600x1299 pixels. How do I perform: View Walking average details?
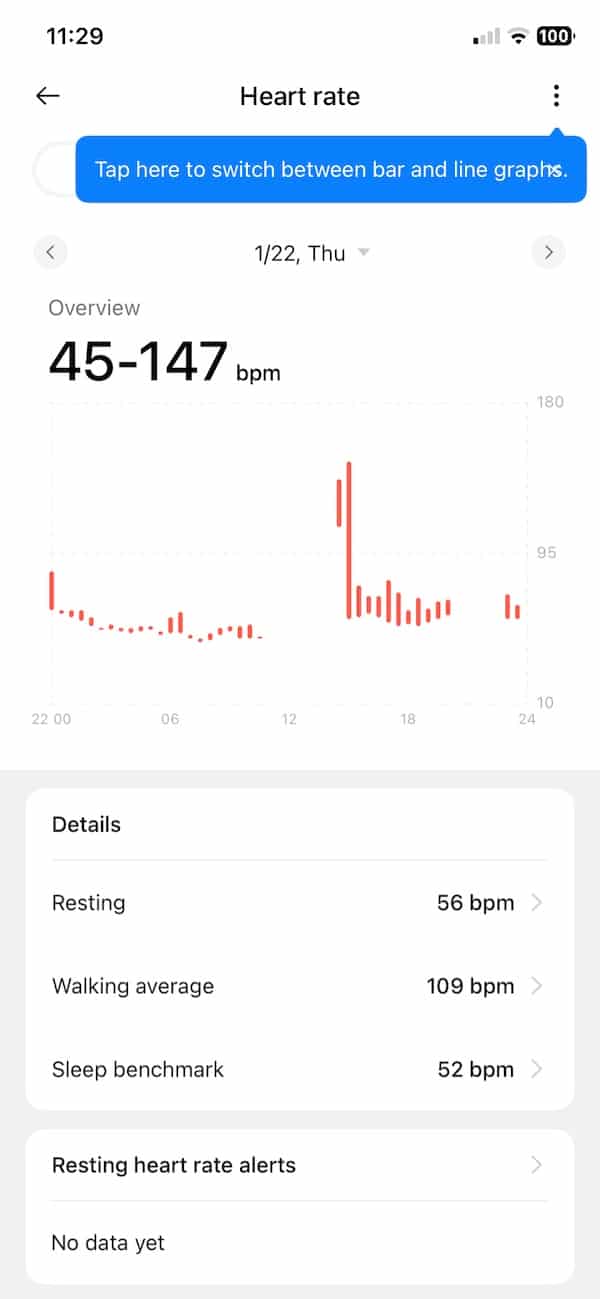[299, 986]
